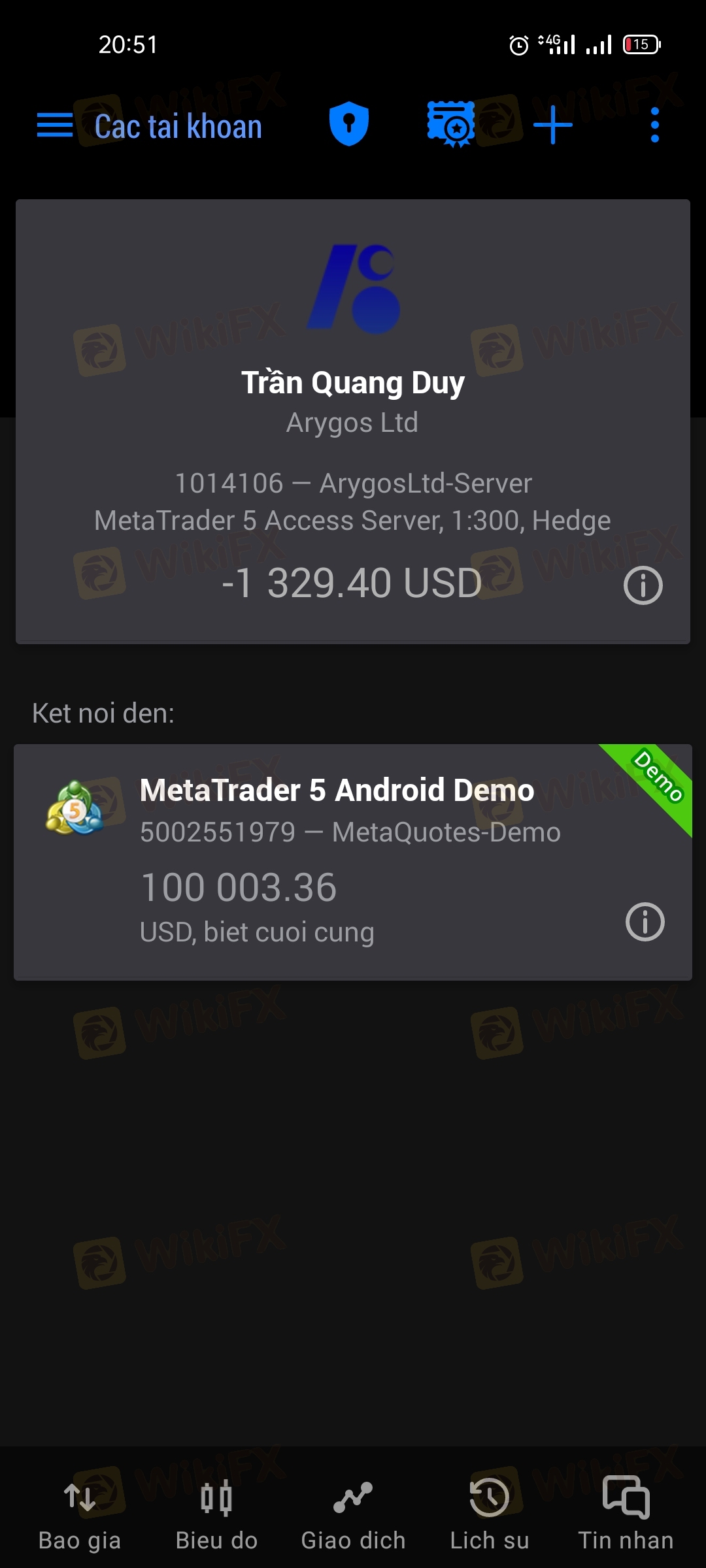Add a new account with plus icon
Viewport: 706px width, 1568px height.
click(553, 124)
